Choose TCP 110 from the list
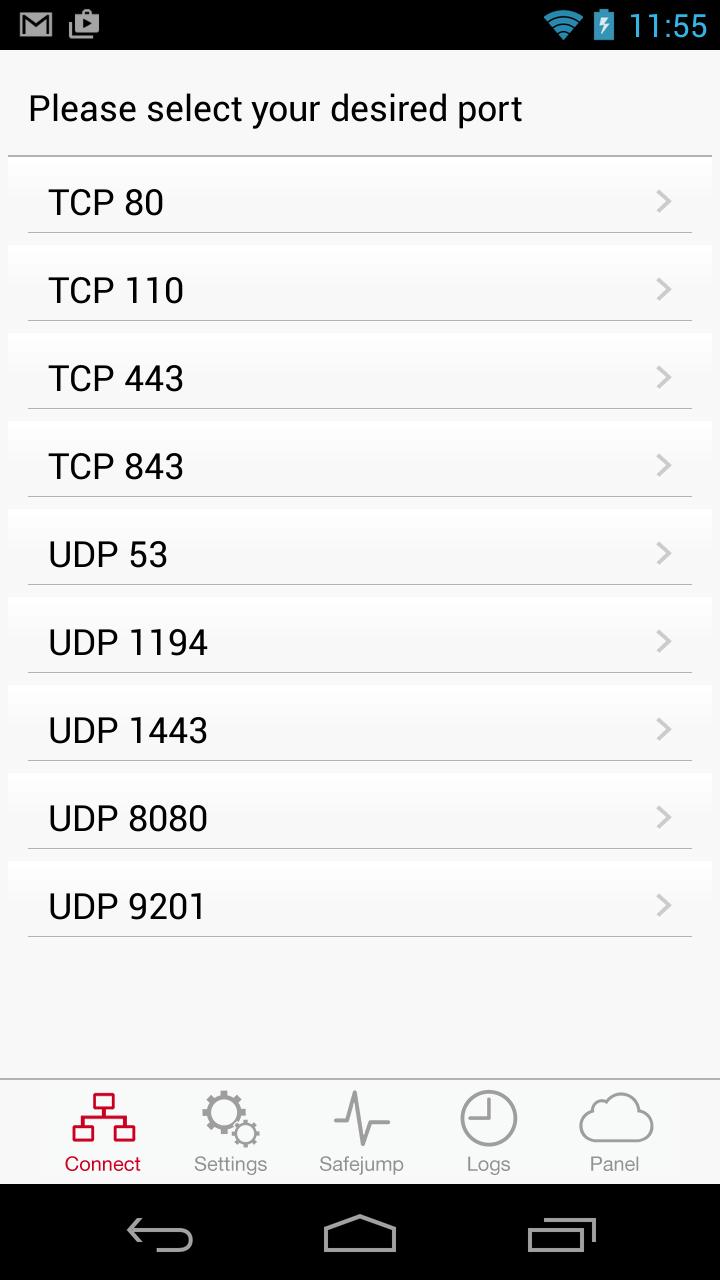This screenshot has width=720, height=1280. tap(360, 290)
